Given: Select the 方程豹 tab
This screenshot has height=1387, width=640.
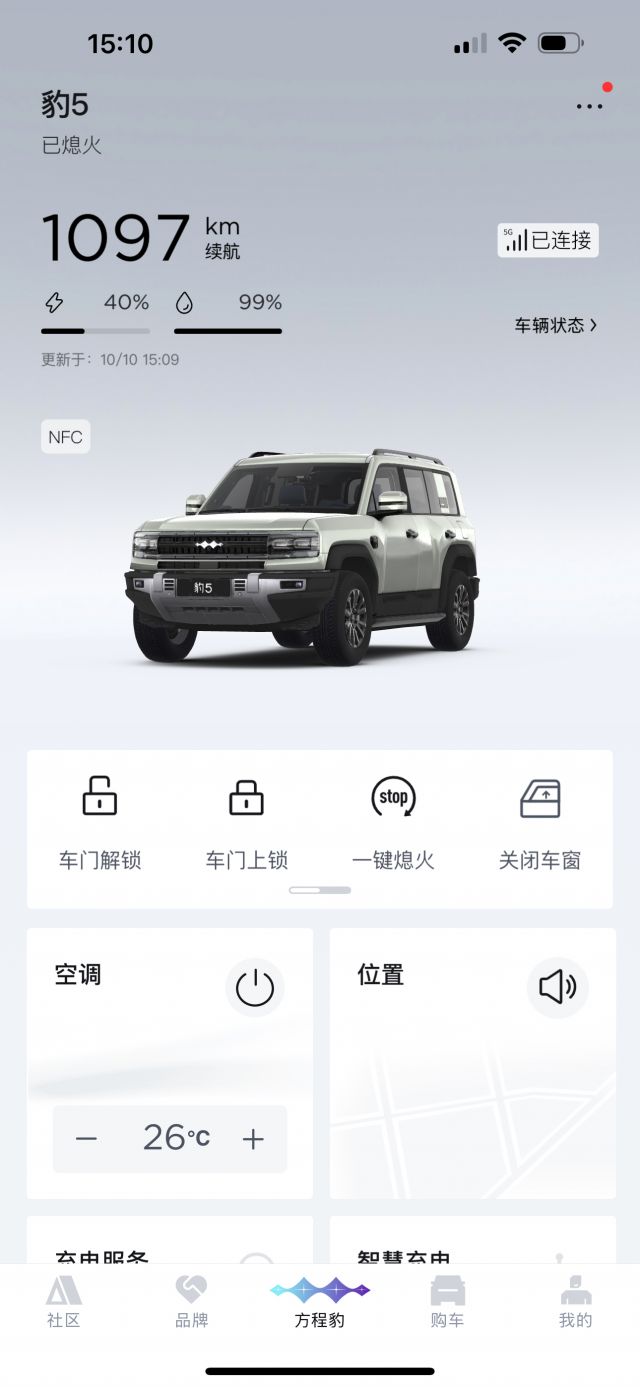Looking at the screenshot, I should tap(320, 1303).
